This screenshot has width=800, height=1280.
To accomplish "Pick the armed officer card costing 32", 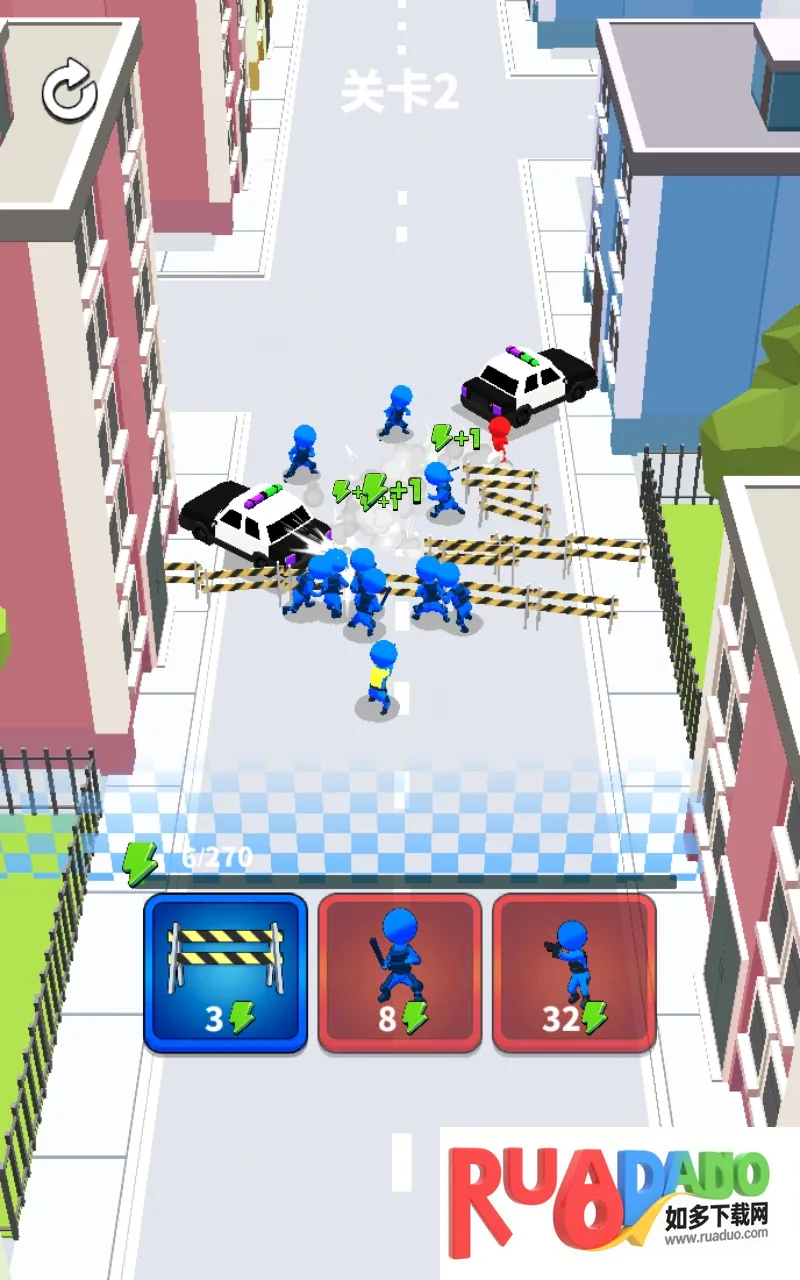I will point(574,972).
